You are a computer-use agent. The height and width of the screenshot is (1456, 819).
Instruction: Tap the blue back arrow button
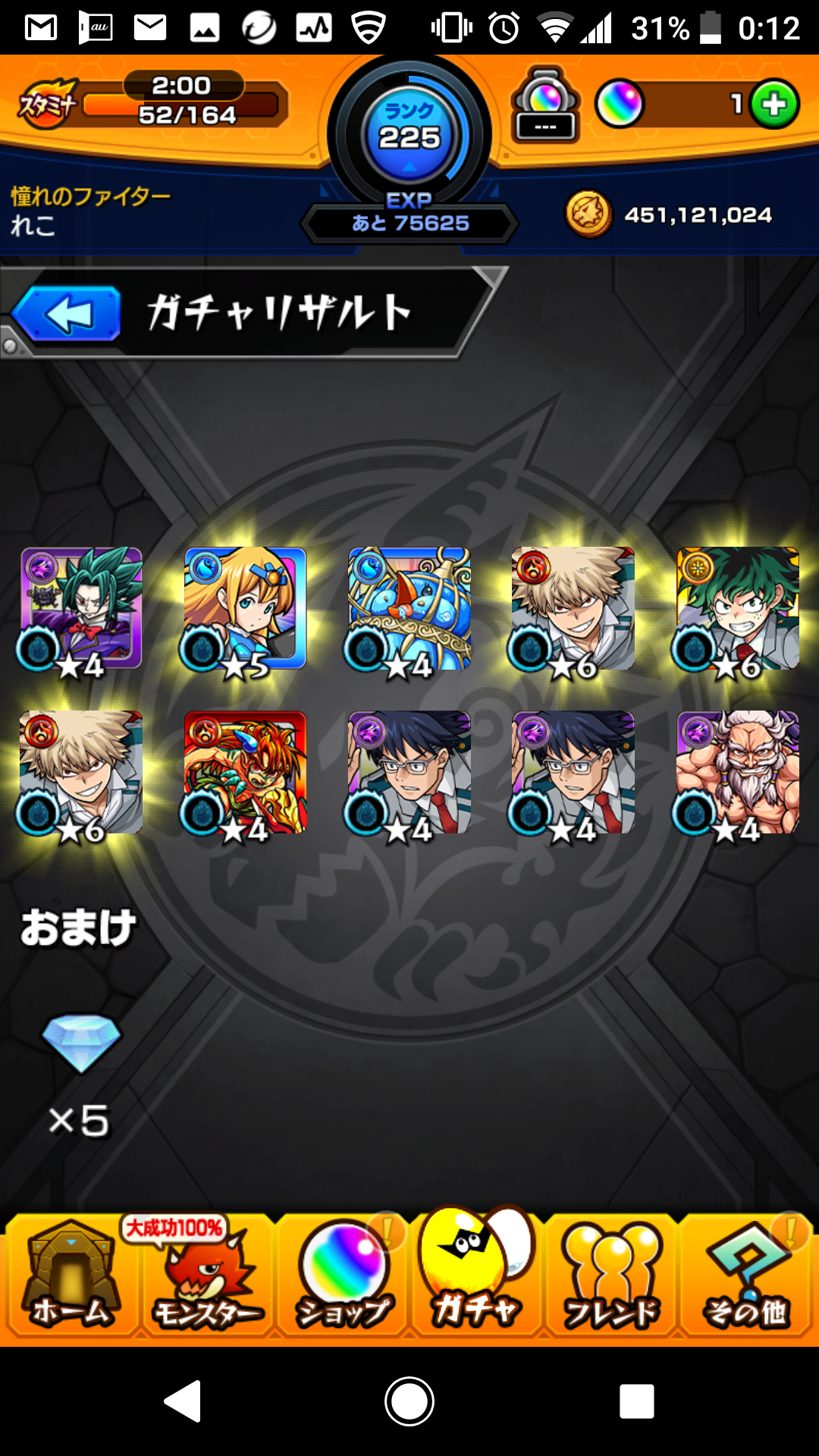click(x=67, y=313)
